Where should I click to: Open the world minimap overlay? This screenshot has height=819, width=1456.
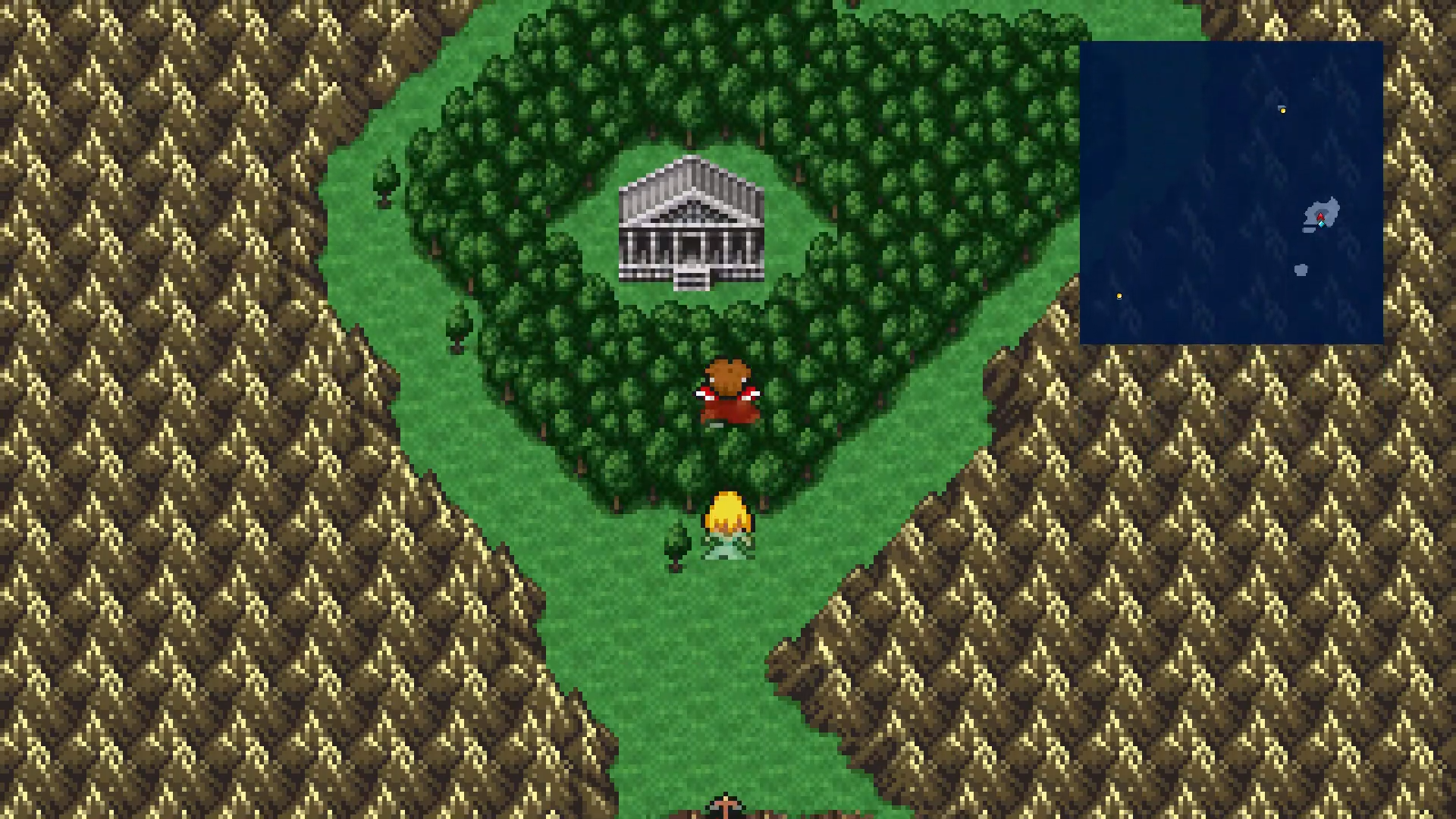click(x=1231, y=193)
